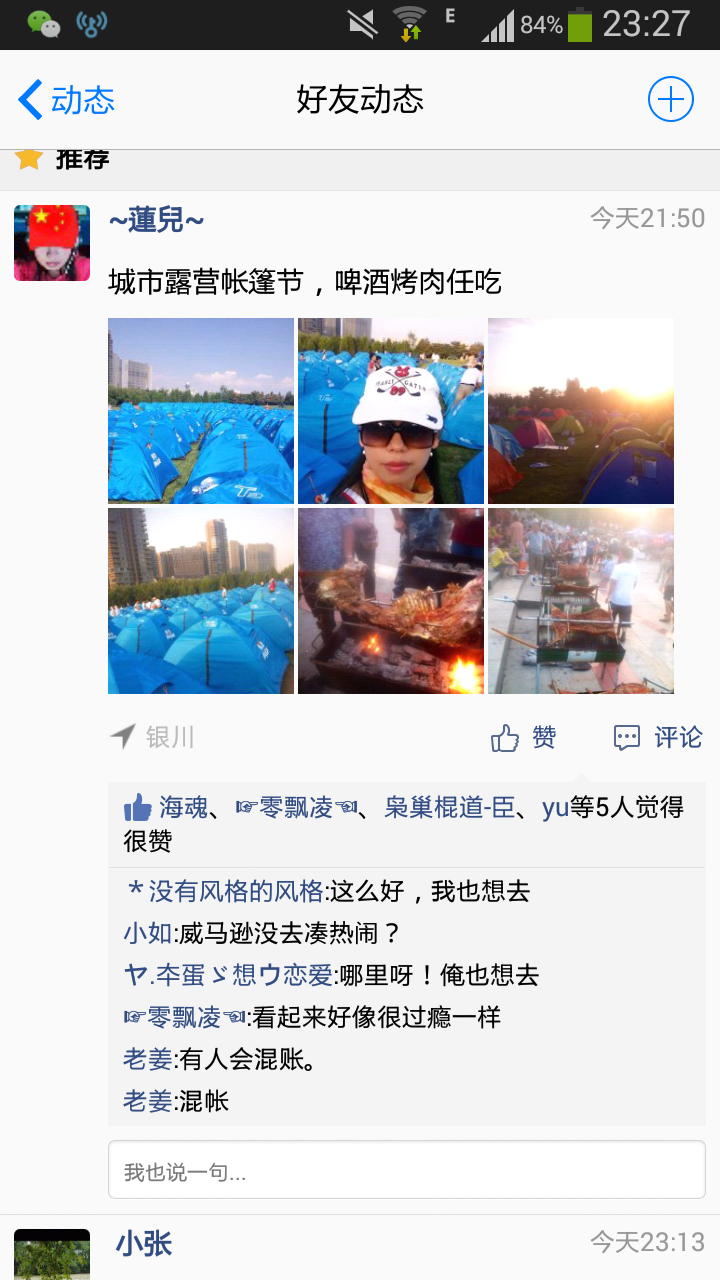
Task: Open 海魂's profile from the likes list
Action: [x=183, y=808]
